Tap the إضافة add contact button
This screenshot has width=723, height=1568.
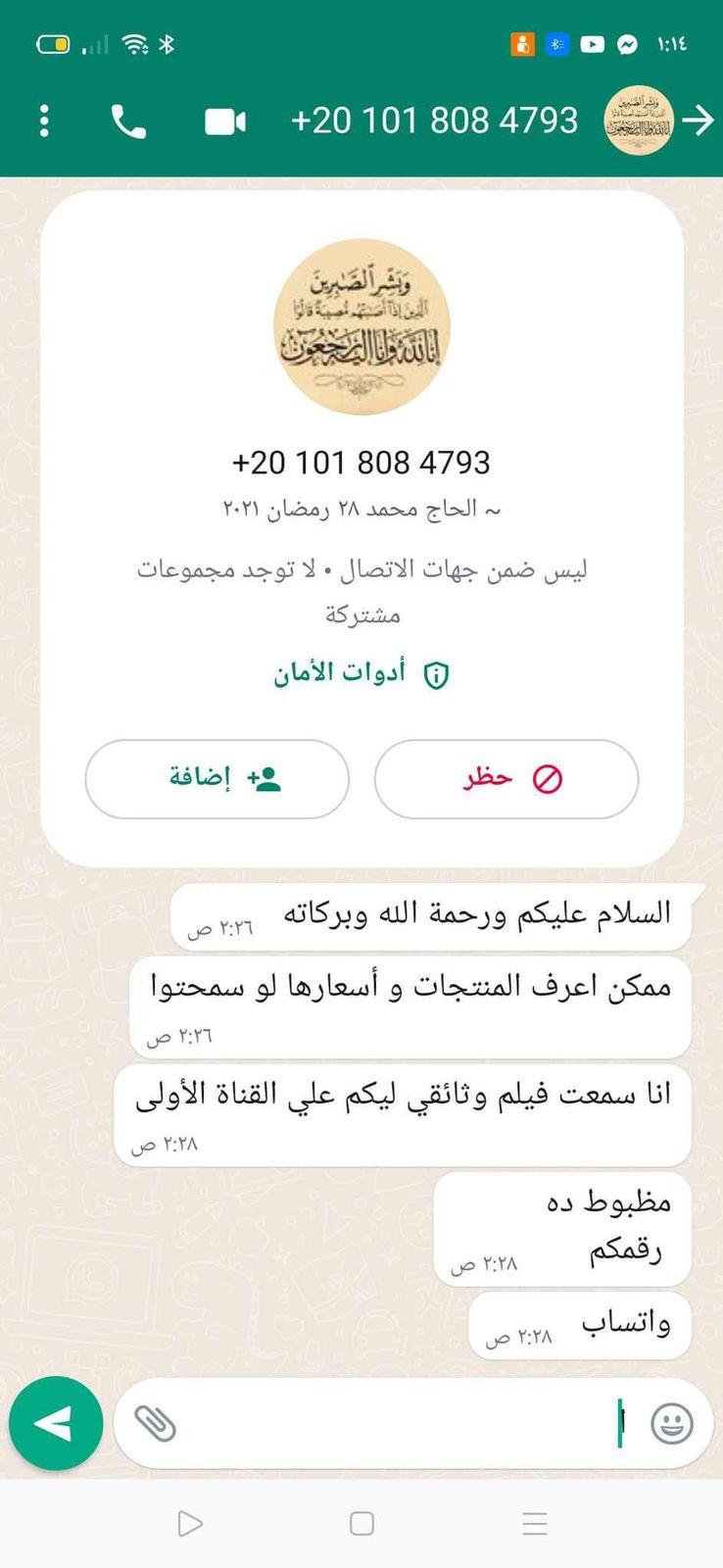pyautogui.click(x=217, y=779)
